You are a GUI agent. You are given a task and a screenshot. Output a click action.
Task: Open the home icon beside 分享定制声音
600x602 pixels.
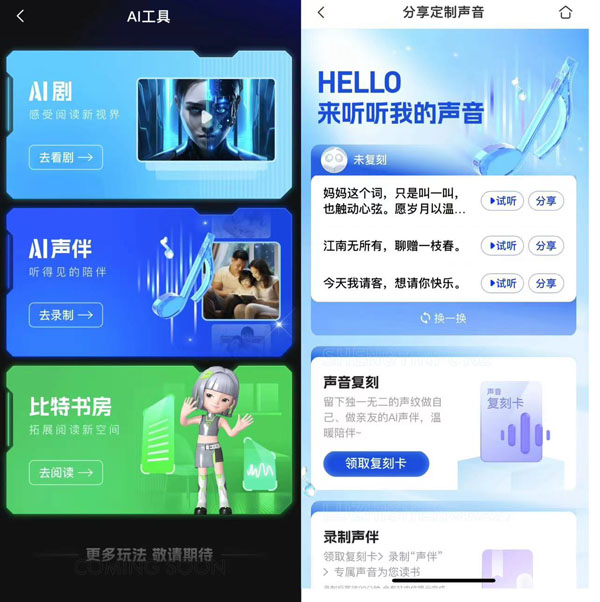(x=566, y=13)
